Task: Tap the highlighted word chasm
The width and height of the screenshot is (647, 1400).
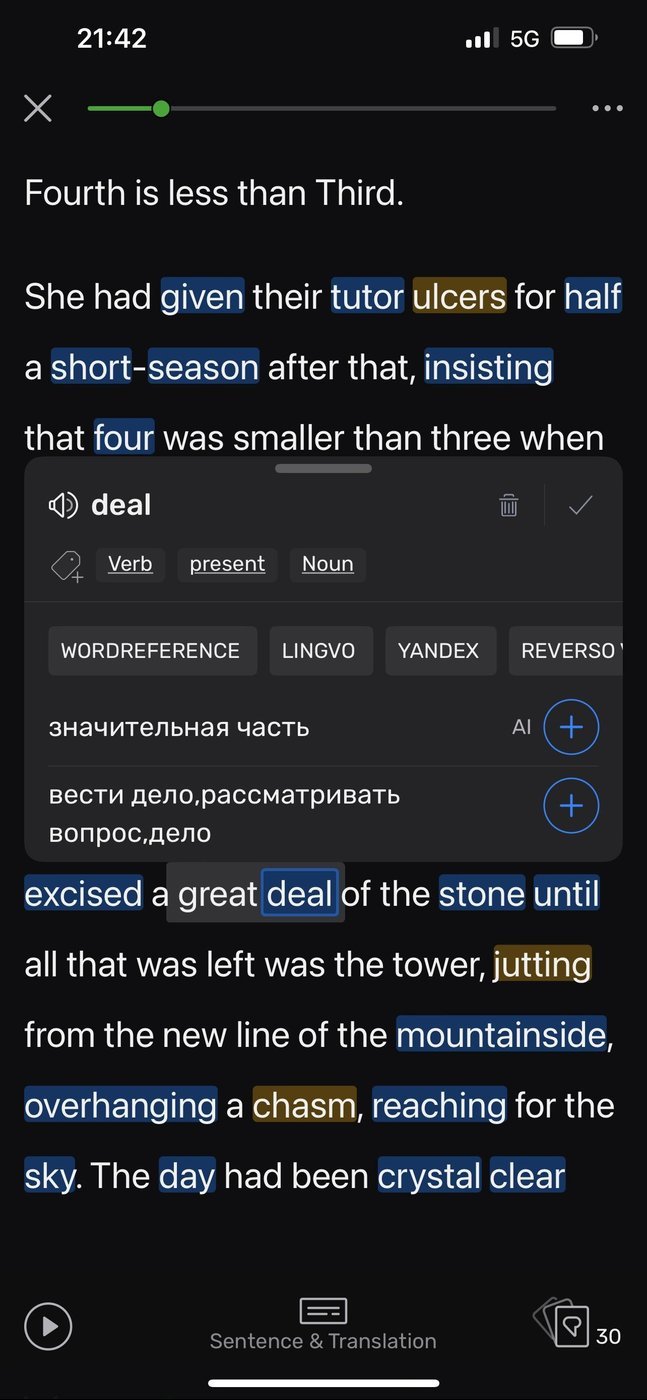Action: click(304, 1105)
